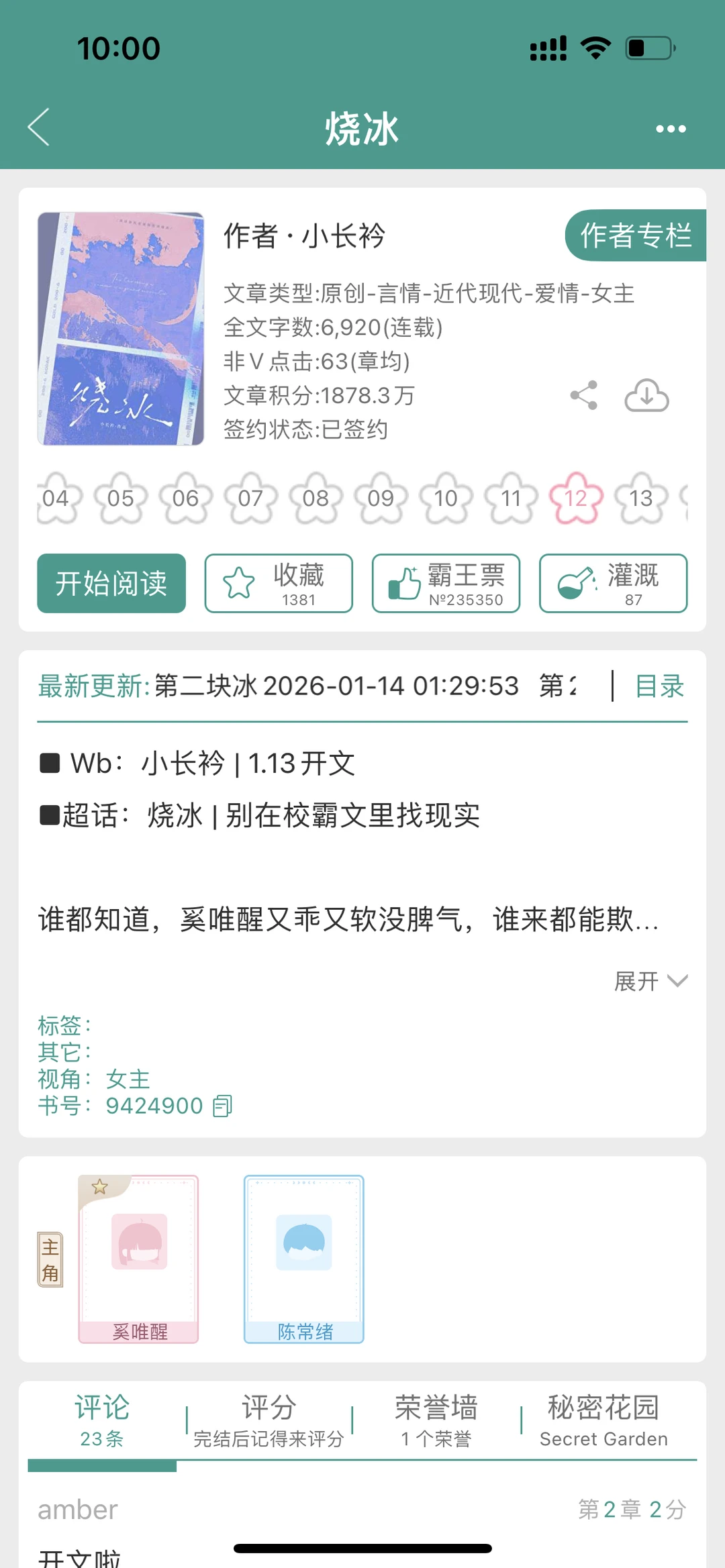Viewport: 725px width, 1568px height.
Task: Tap the 霸王票 thumbs-up icon
Action: coord(403,582)
